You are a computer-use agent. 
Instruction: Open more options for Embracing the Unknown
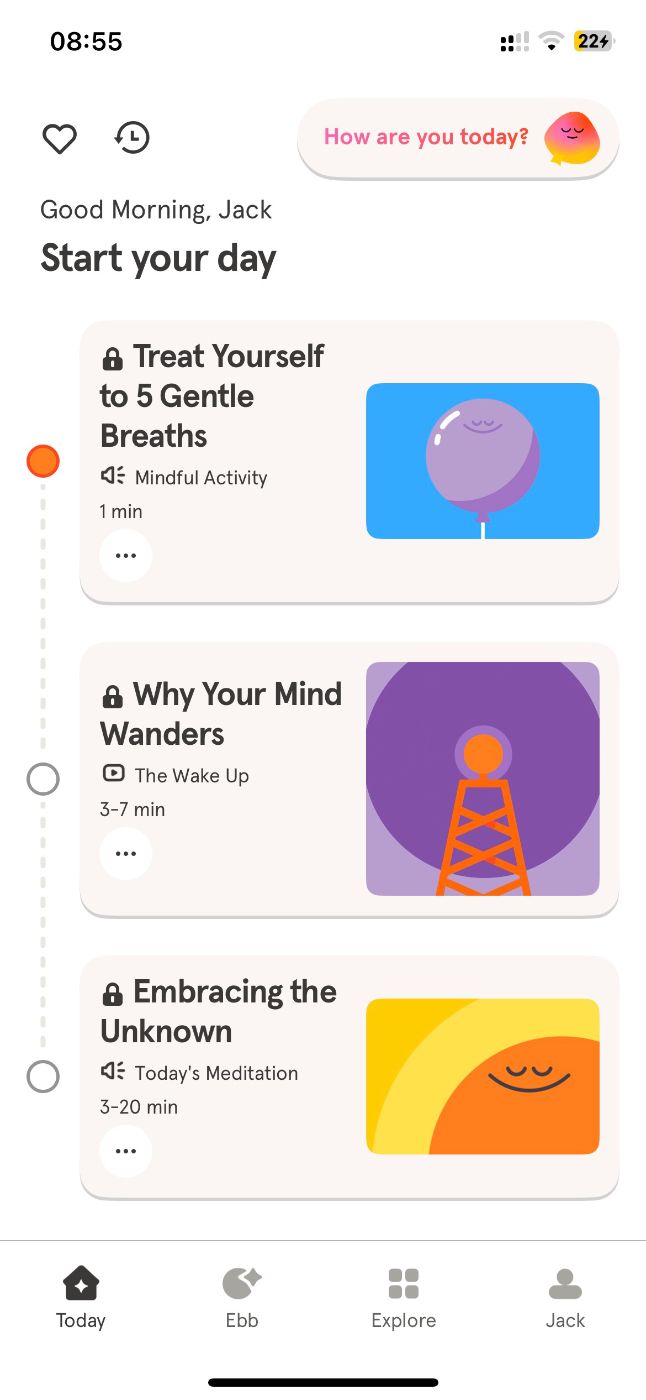(126, 1151)
